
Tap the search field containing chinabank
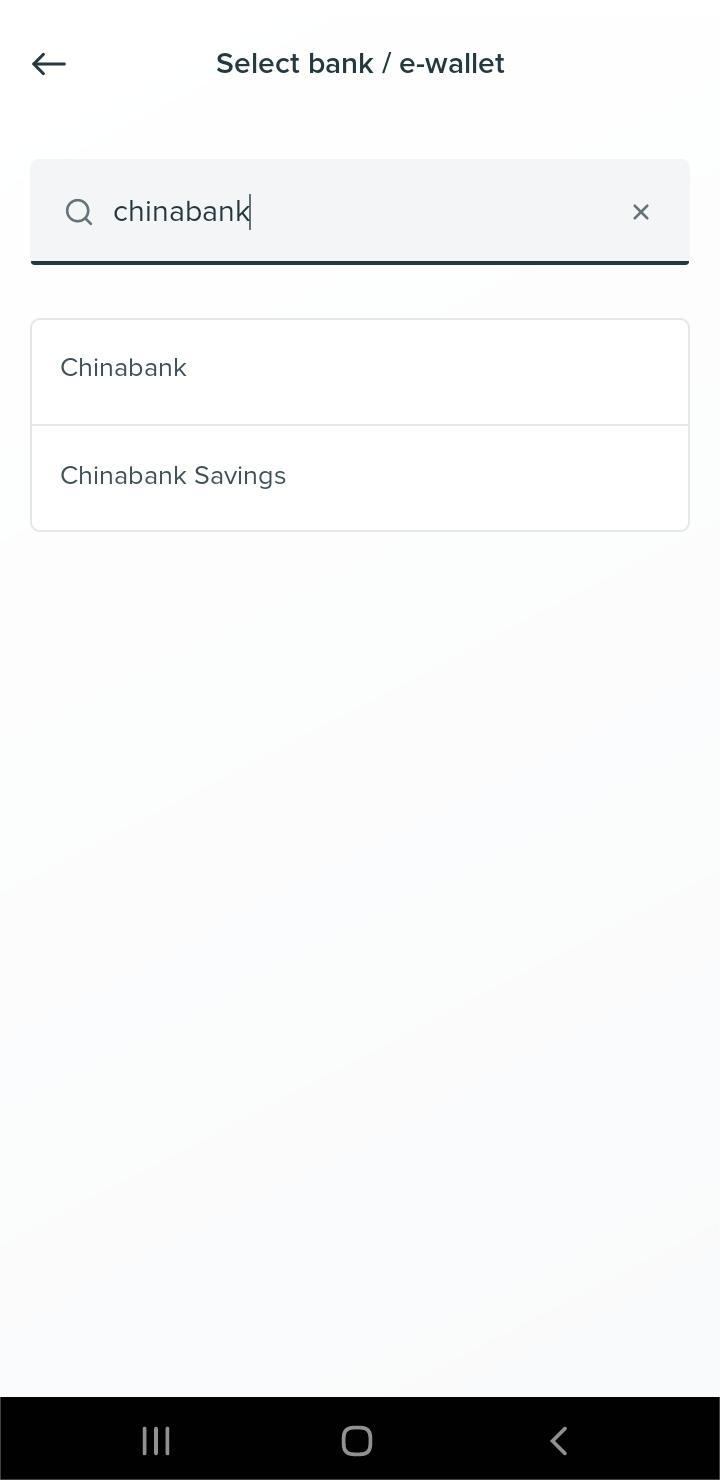coord(350,212)
